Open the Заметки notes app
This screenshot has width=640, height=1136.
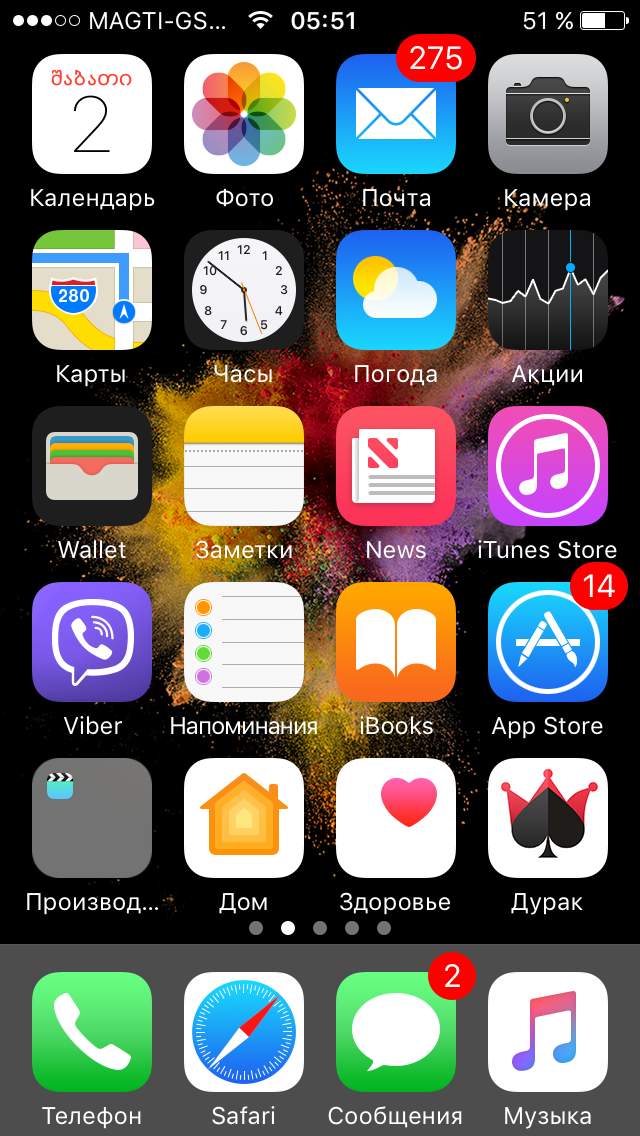click(x=244, y=466)
